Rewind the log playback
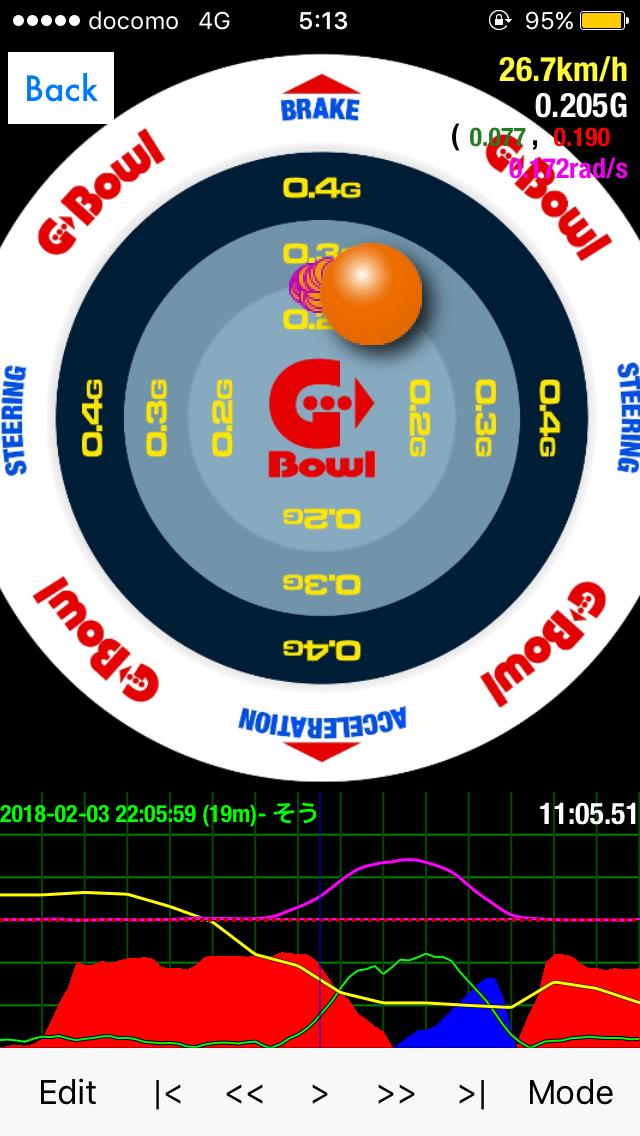The height and width of the screenshot is (1136, 640). tap(244, 1093)
